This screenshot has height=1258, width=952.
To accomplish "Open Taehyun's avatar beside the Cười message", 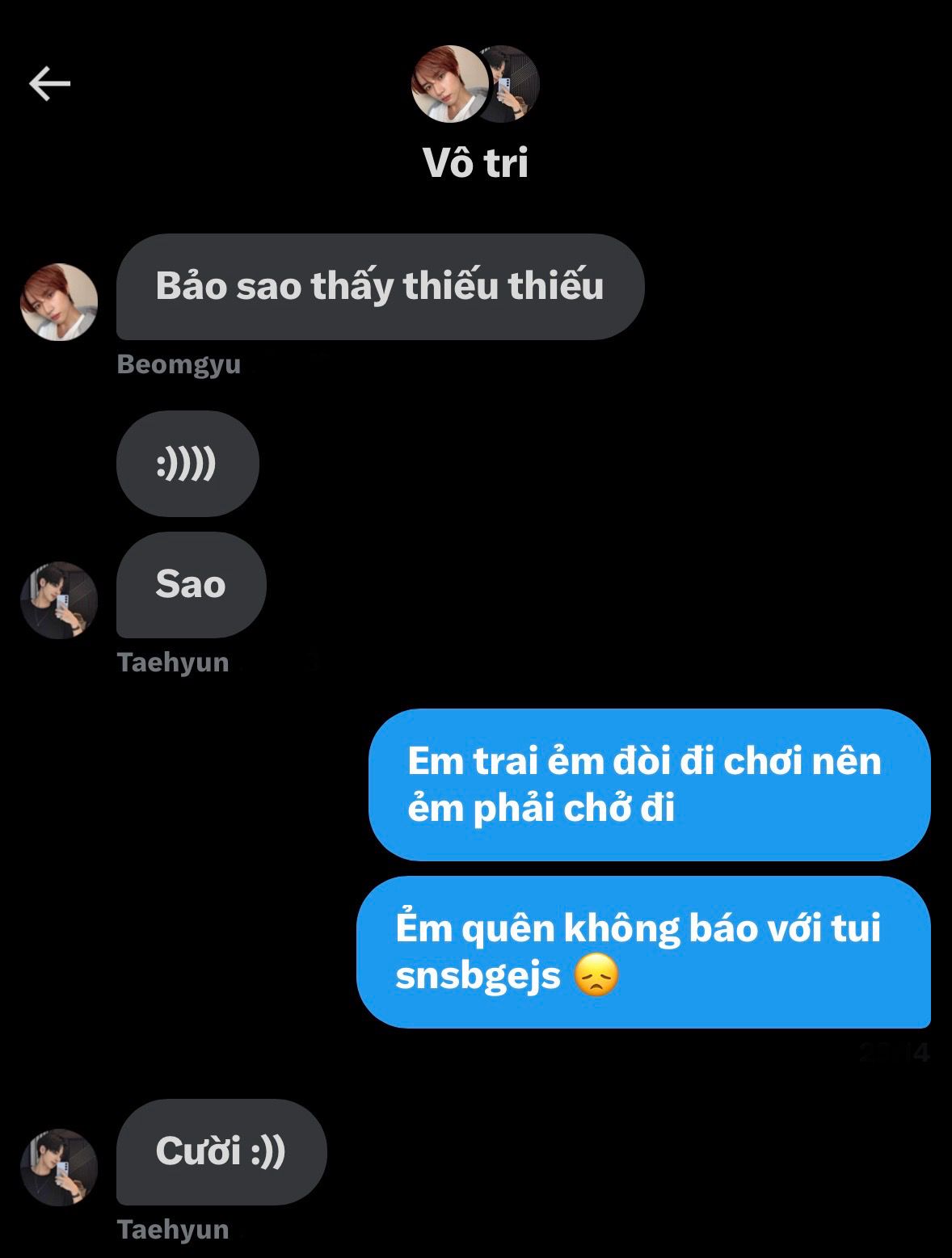I will point(59,1167).
